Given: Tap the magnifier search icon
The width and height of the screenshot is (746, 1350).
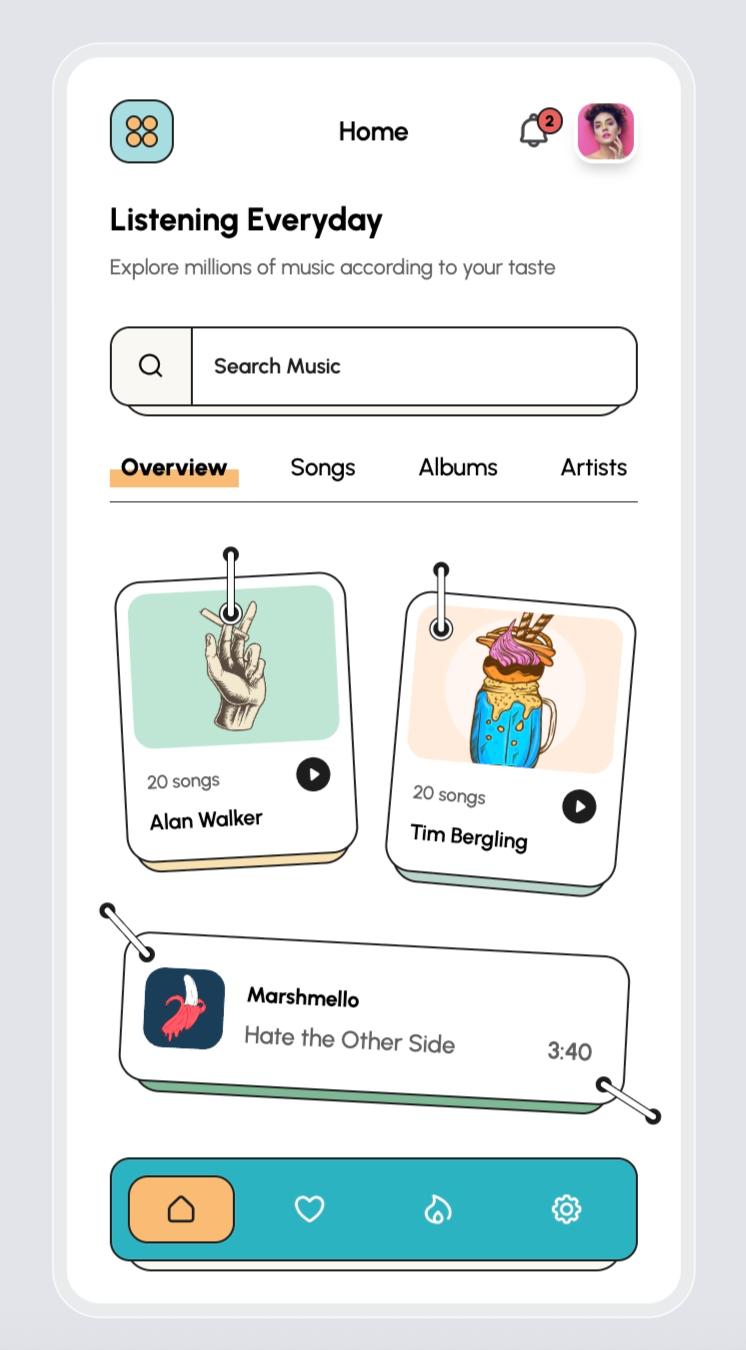Looking at the screenshot, I should pyautogui.click(x=151, y=366).
